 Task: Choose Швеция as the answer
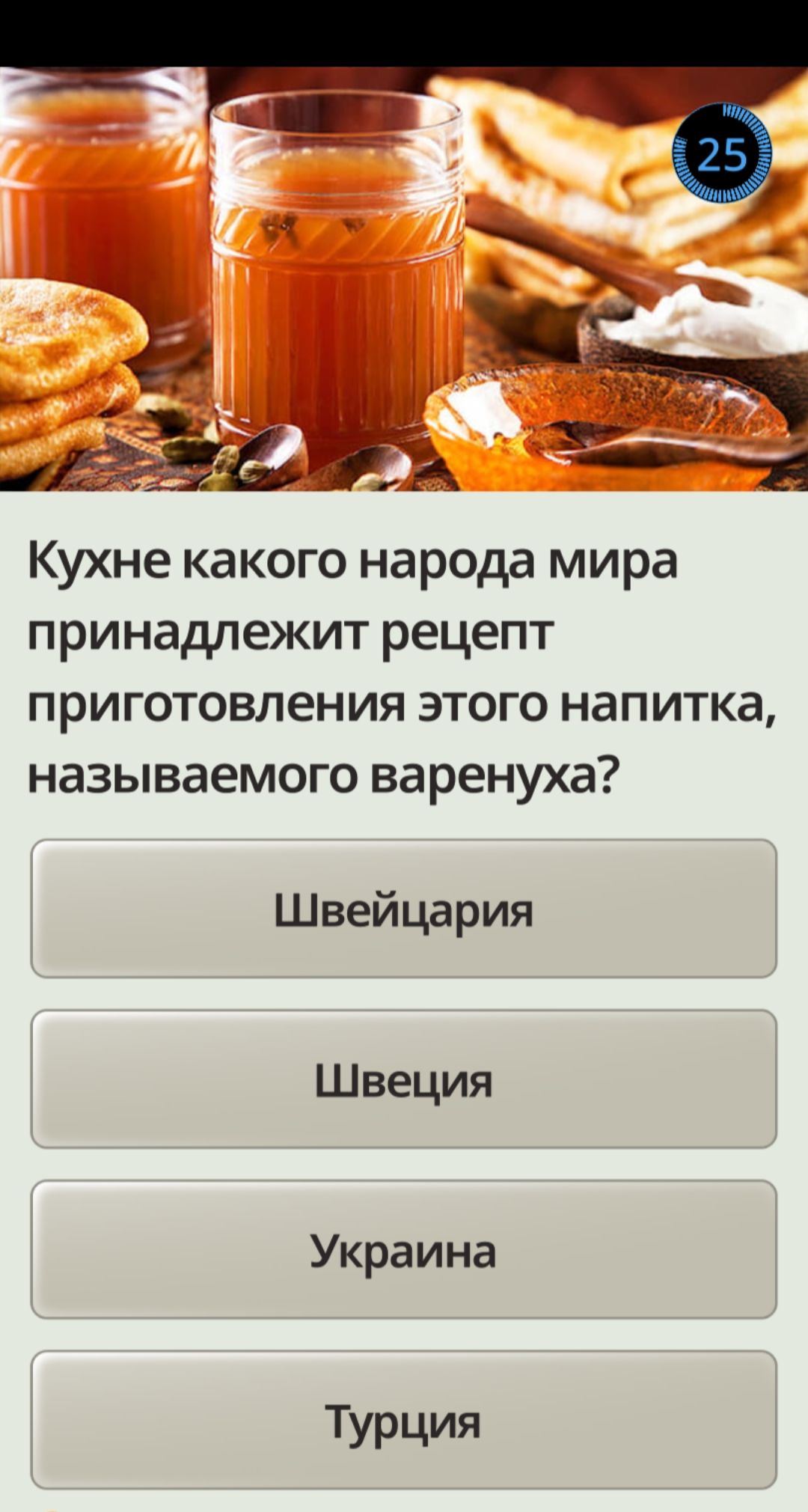tap(404, 1079)
